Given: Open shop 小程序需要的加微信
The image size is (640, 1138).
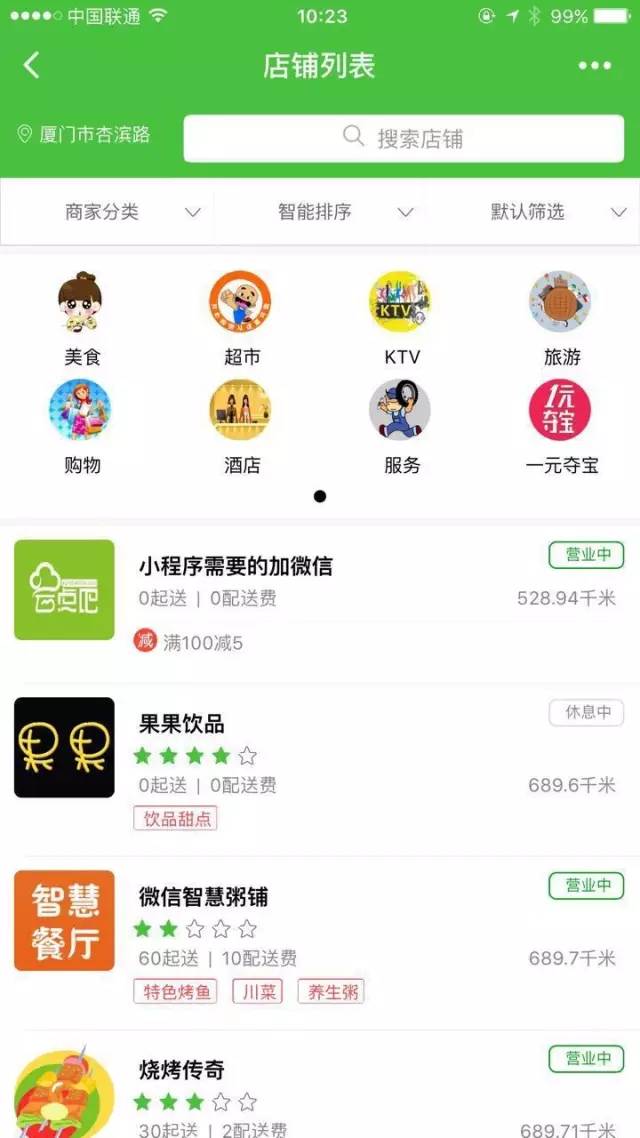Looking at the screenshot, I should pyautogui.click(x=320, y=603).
